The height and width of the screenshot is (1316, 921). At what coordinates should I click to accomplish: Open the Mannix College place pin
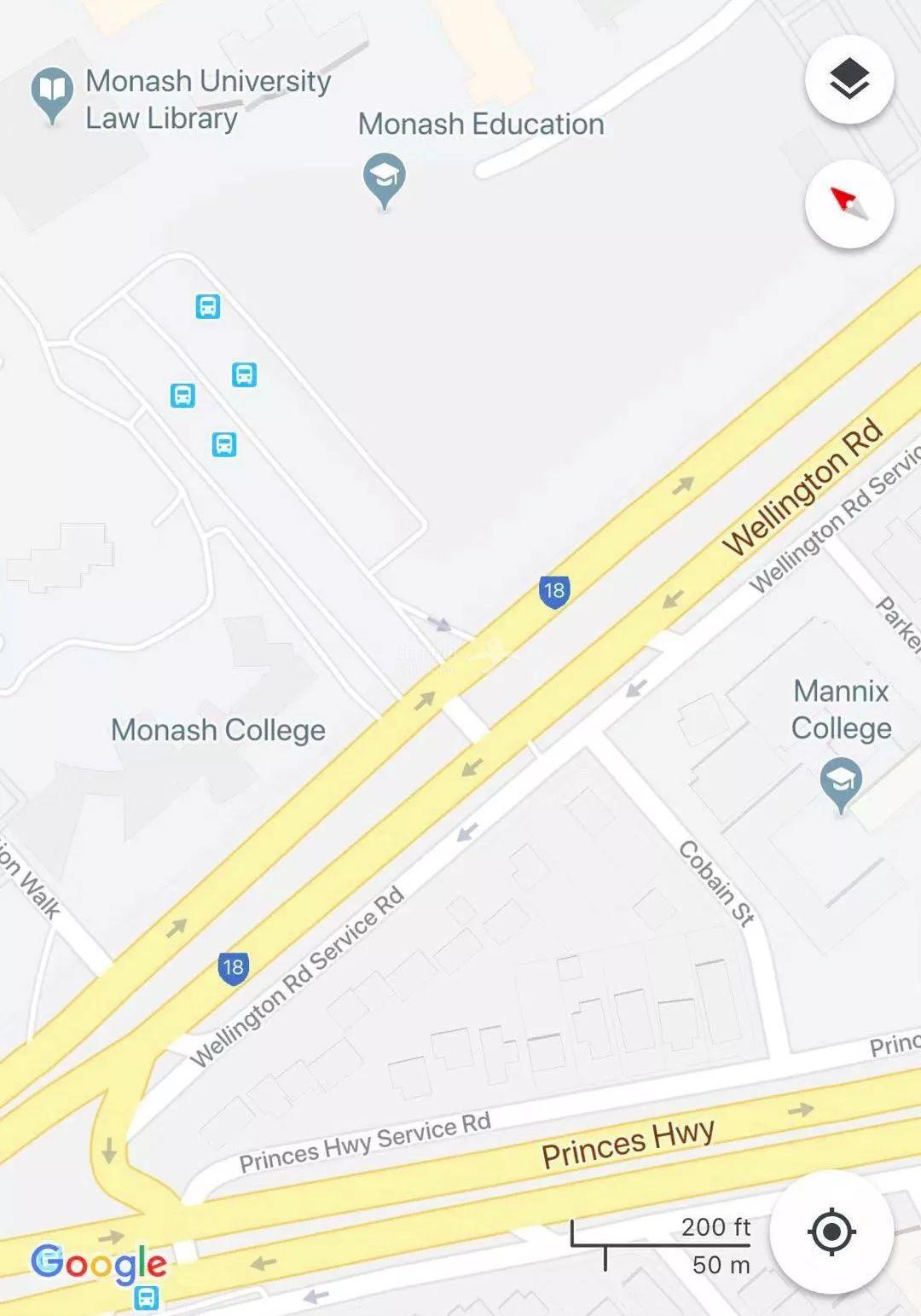tap(841, 782)
